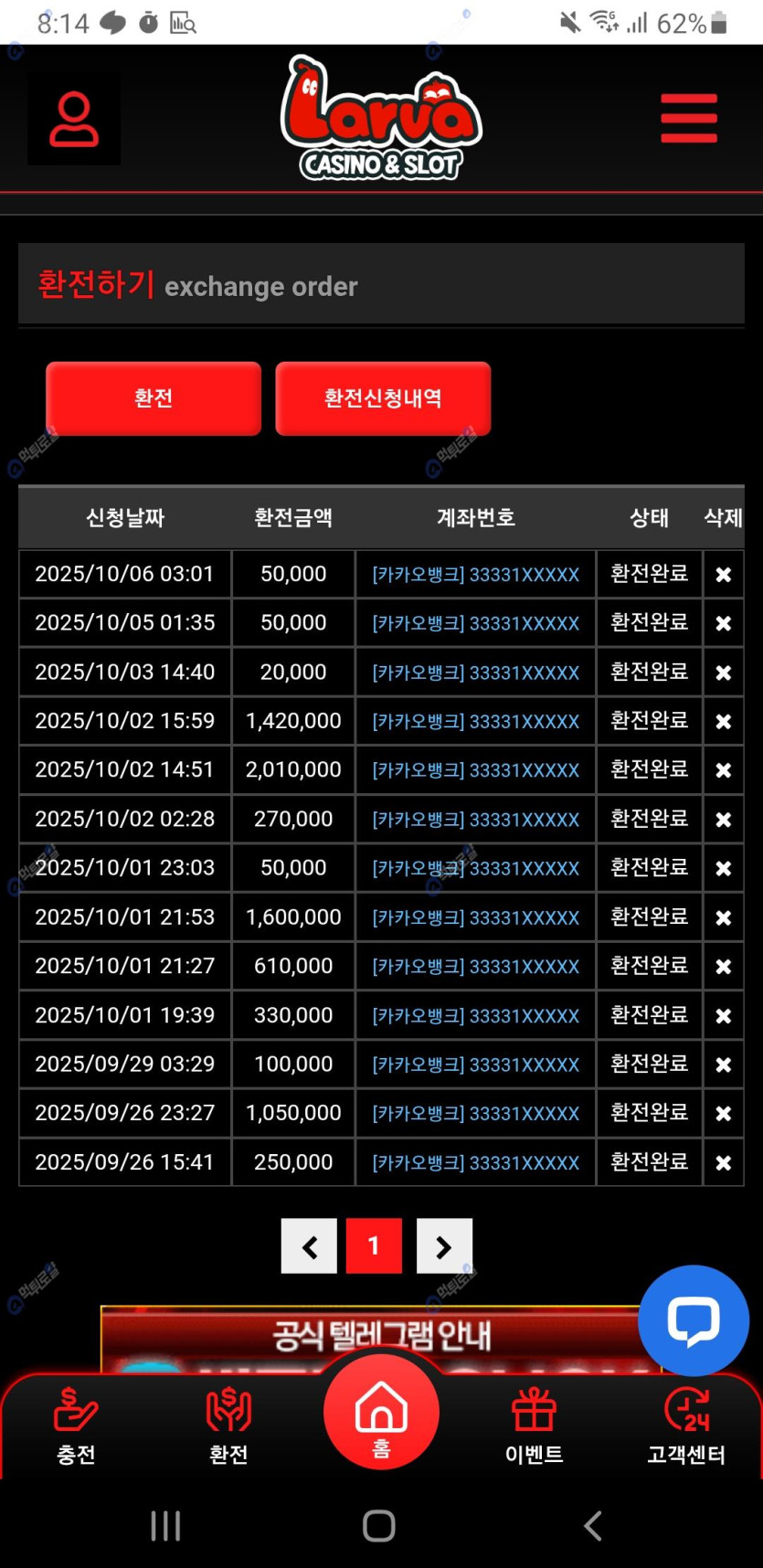
Task: Go to the previous page arrow
Action: [310, 1246]
